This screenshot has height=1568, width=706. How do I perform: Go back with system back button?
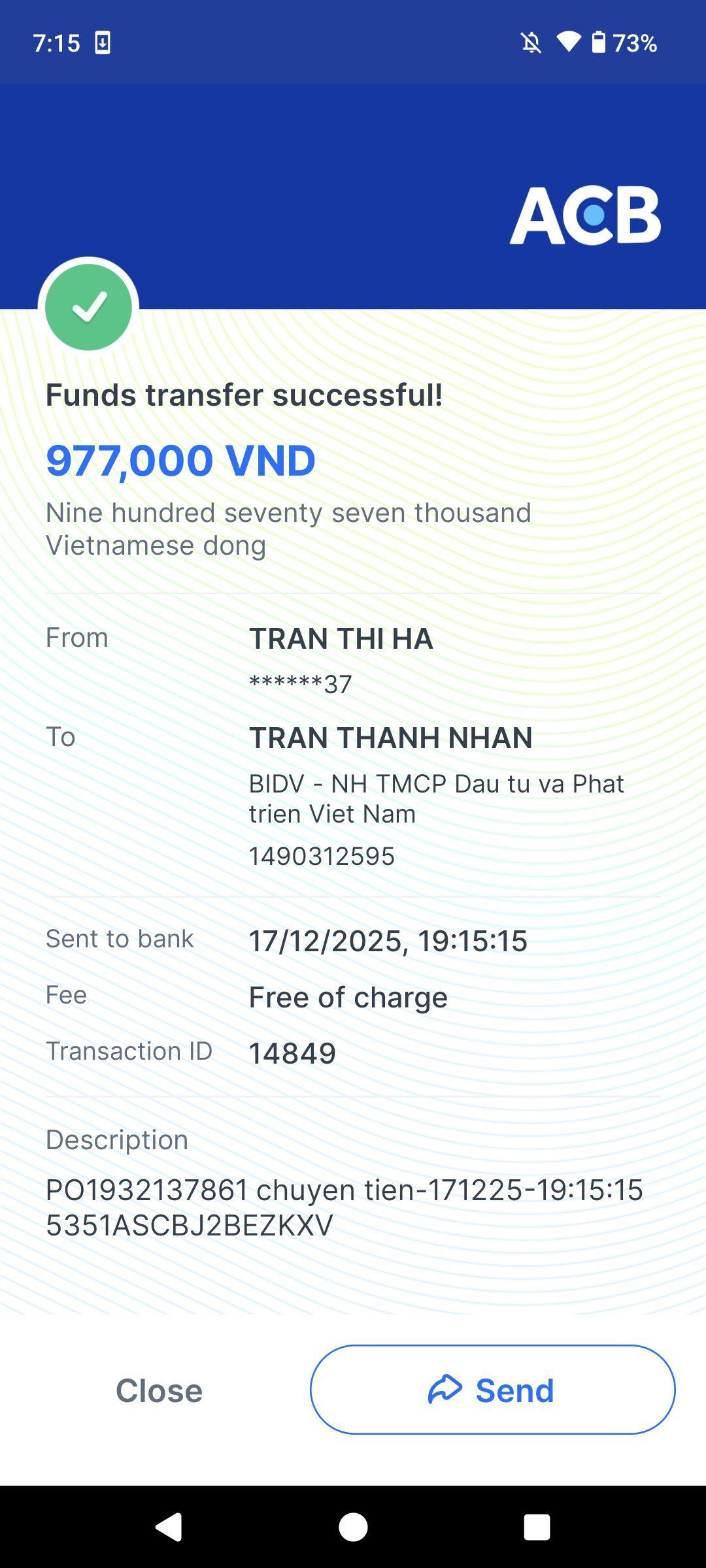point(169,1527)
